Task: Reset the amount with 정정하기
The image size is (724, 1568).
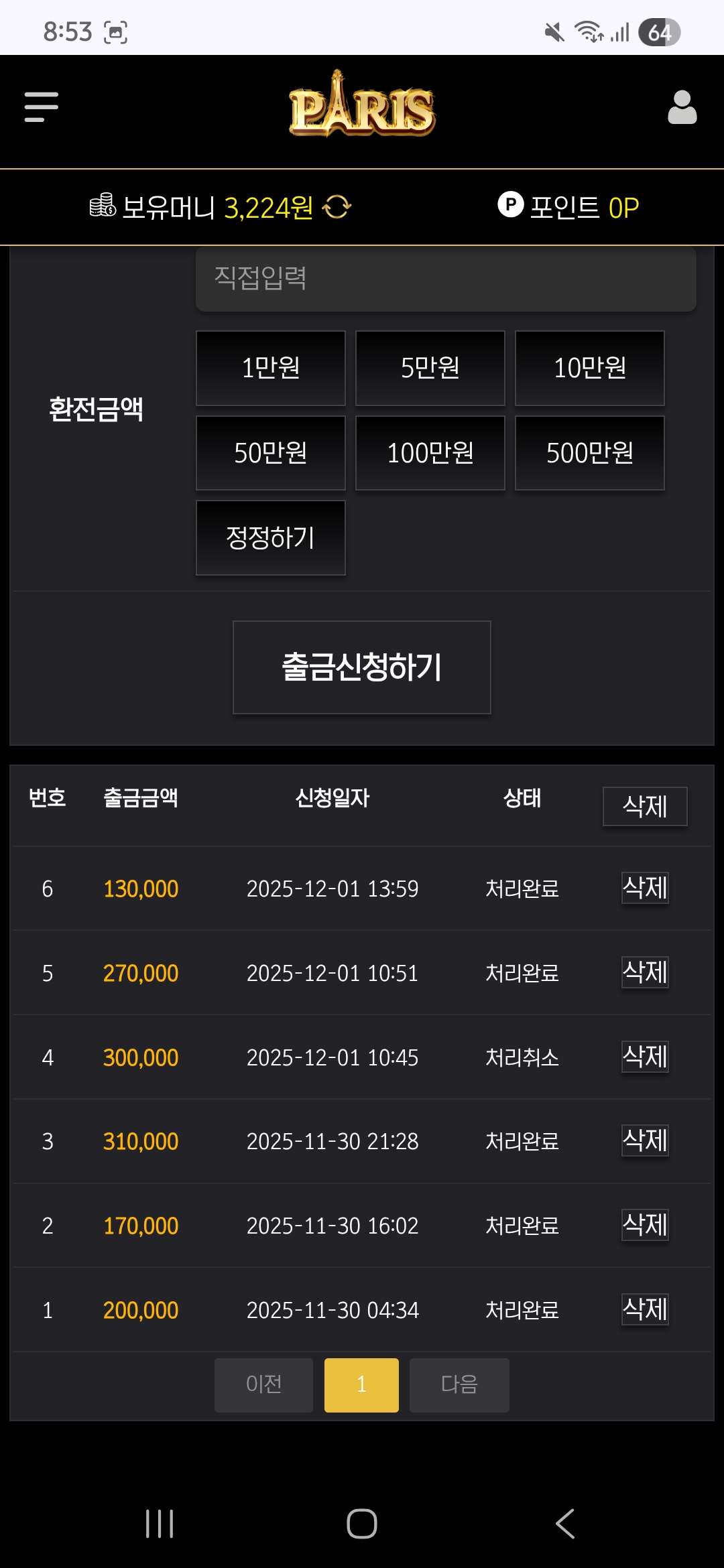Action: (x=270, y=537)
